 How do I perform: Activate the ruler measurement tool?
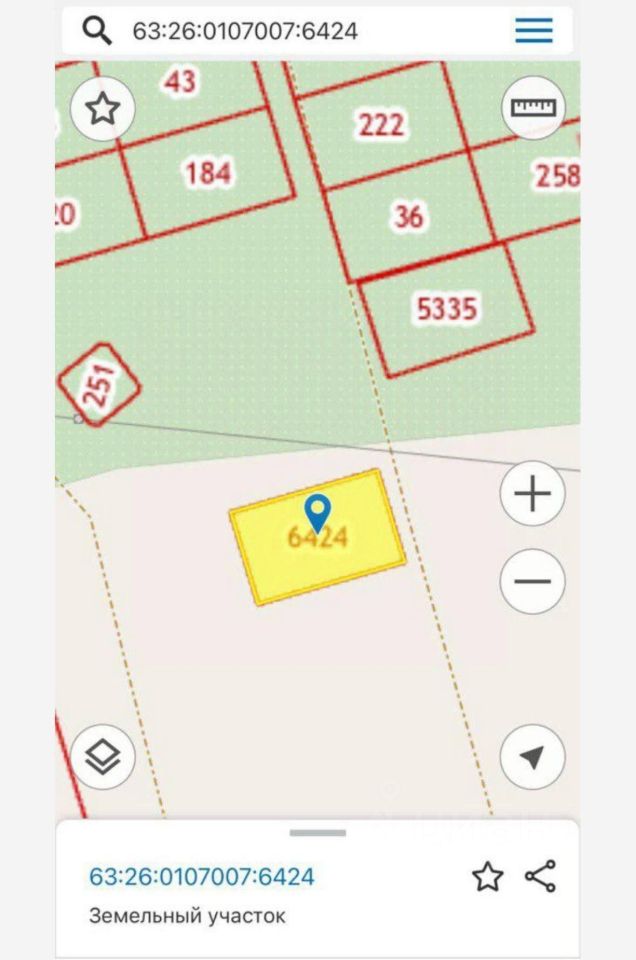[x=532, y=108]
